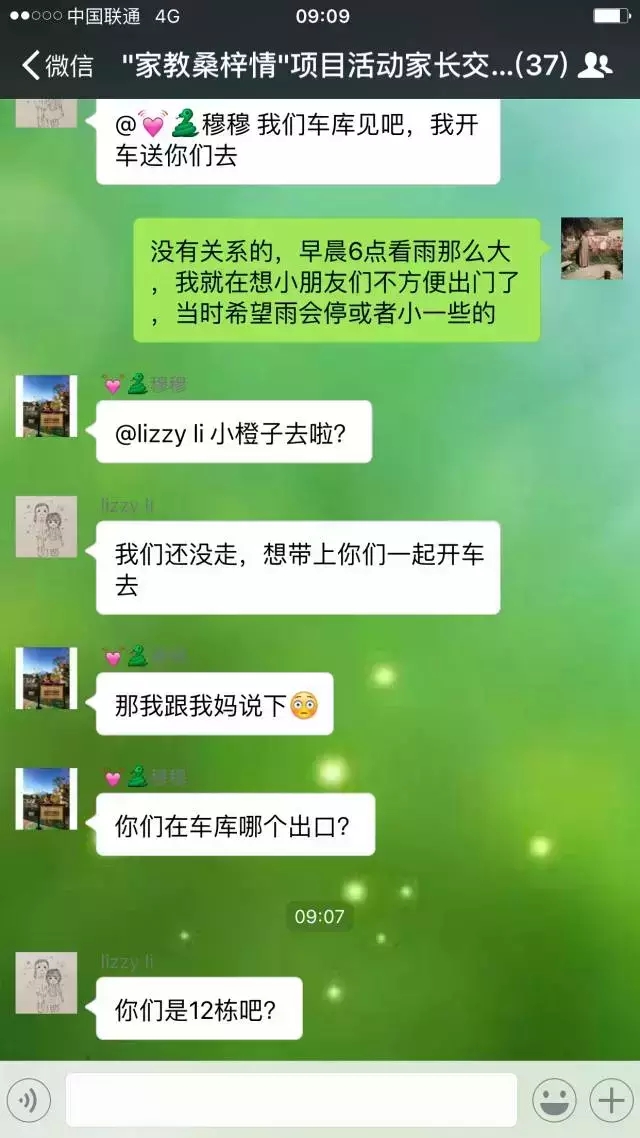Image resolution: width=640 pixels, height=1138 pixels.
Task: Open the avatar beside 小橙子去啦 message
Action: coord(46,406)
